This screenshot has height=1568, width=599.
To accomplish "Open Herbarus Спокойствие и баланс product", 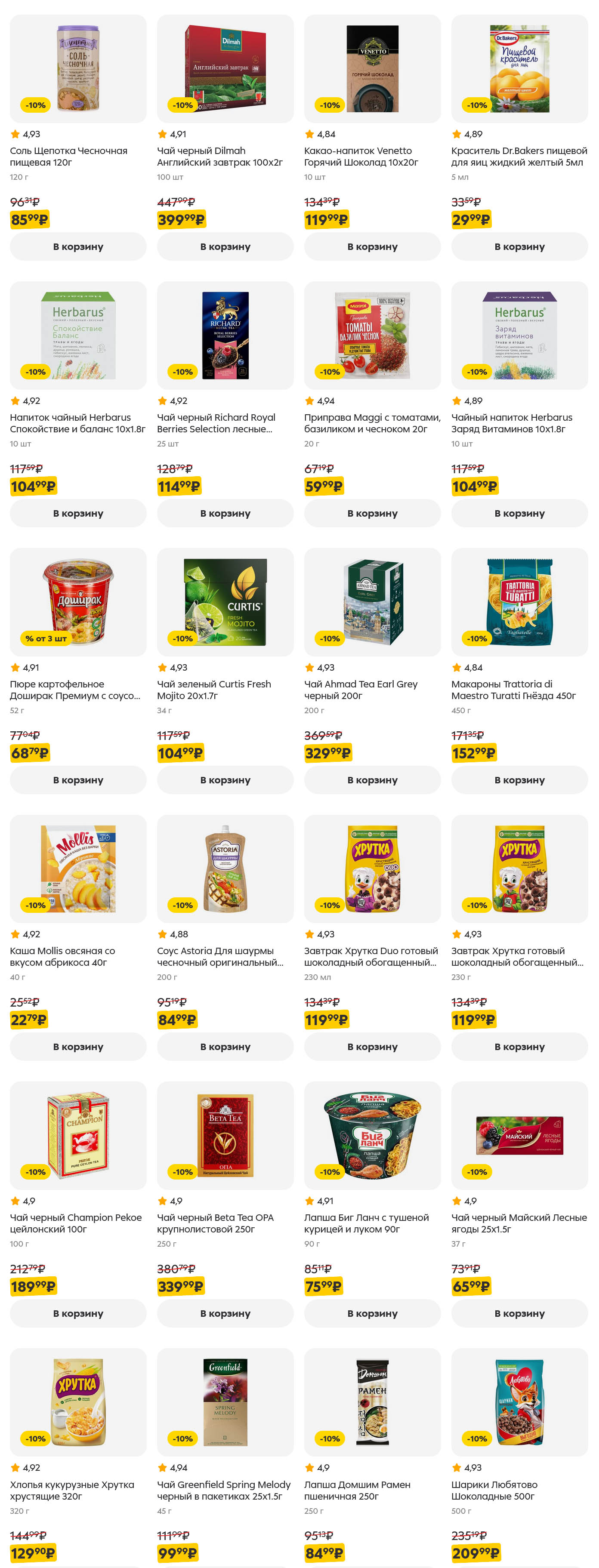I will pos(78,336).
